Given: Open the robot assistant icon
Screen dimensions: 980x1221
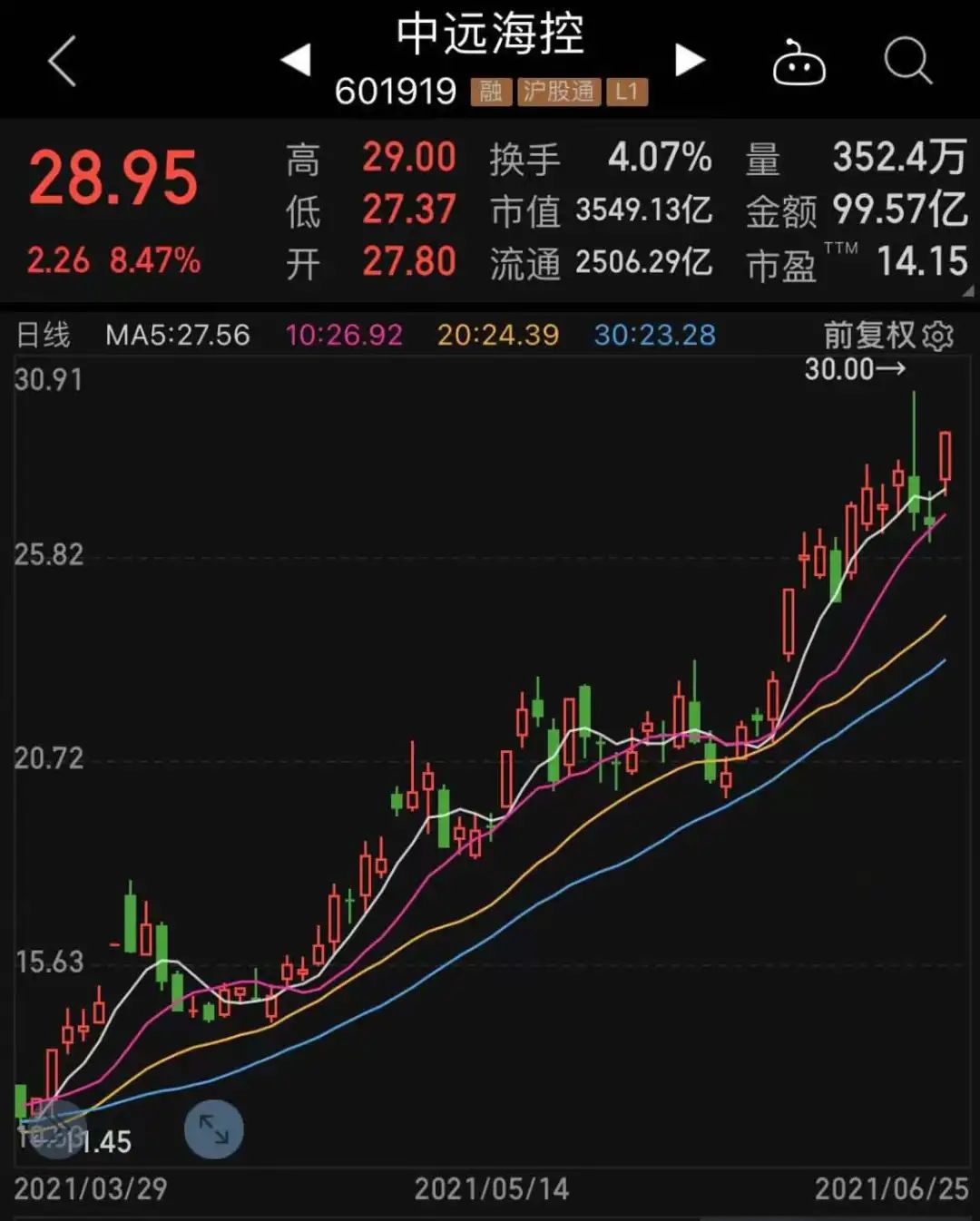Looking at the screenshot, I should [799, 63].
